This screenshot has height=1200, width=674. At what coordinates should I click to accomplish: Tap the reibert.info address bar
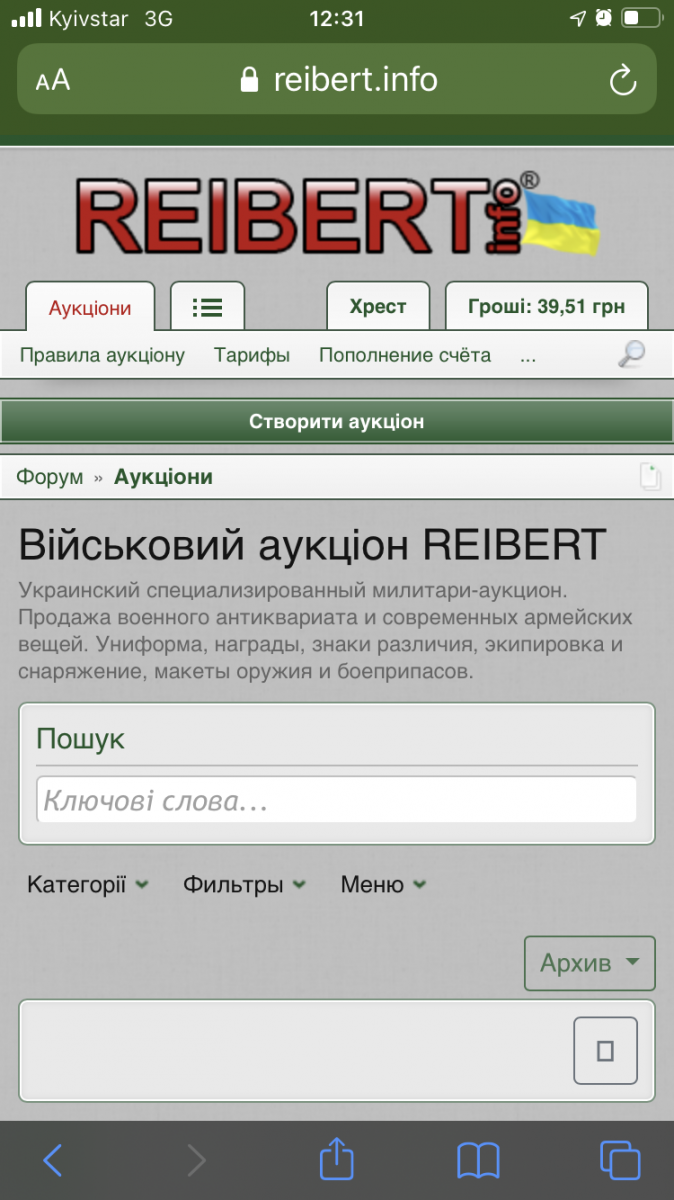(x=338, y=80)
